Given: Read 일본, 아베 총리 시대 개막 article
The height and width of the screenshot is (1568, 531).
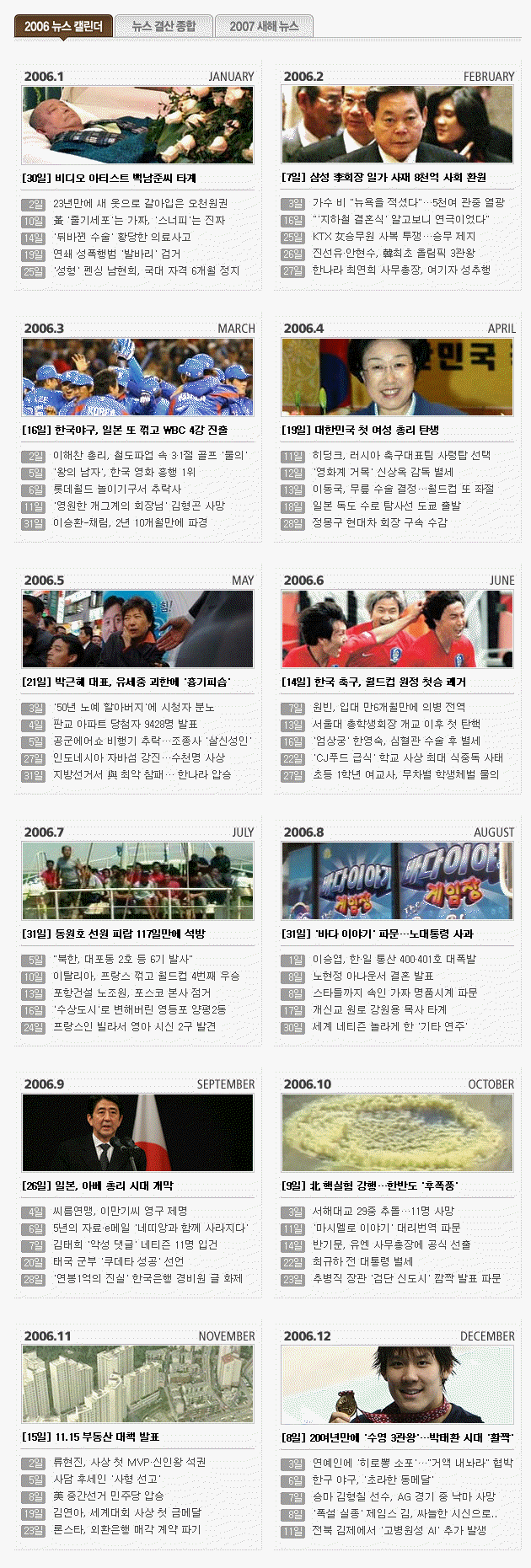Looking at the screenshot, I should tap(98, 1185).
